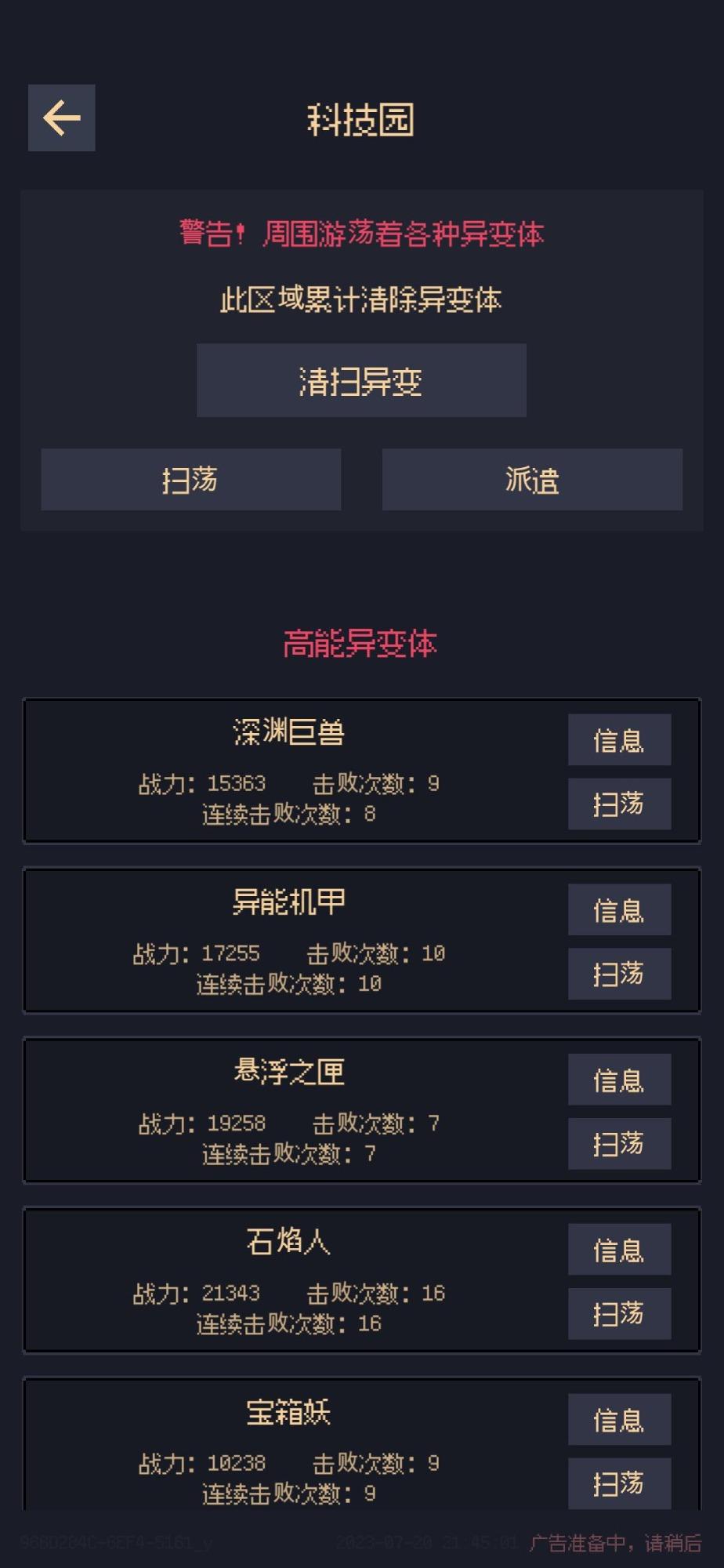Image resolution: width=724 pixels, height=1568 pixels.
Task: Tap the 清扫异变 button
Action: [361, 380]
